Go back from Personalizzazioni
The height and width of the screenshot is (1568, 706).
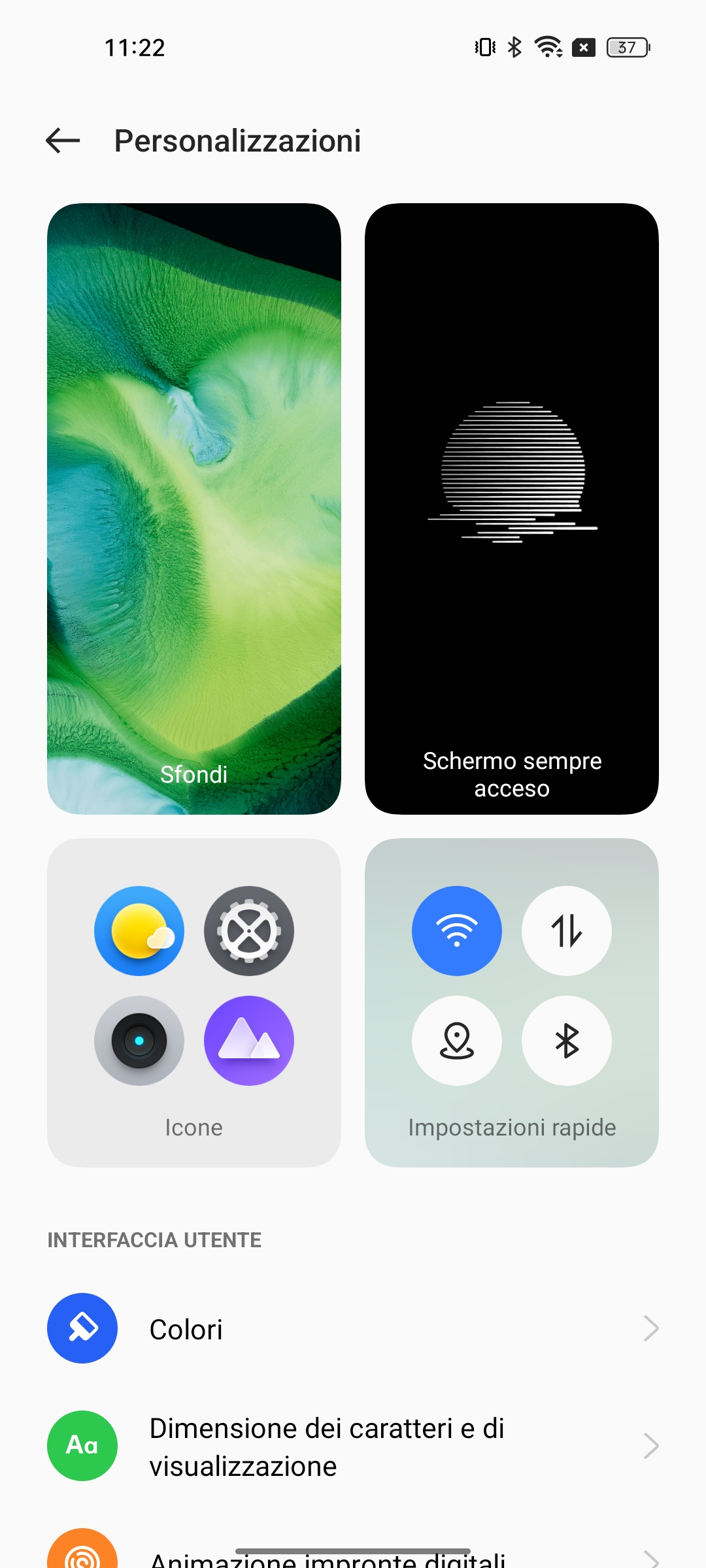[63, 140]
